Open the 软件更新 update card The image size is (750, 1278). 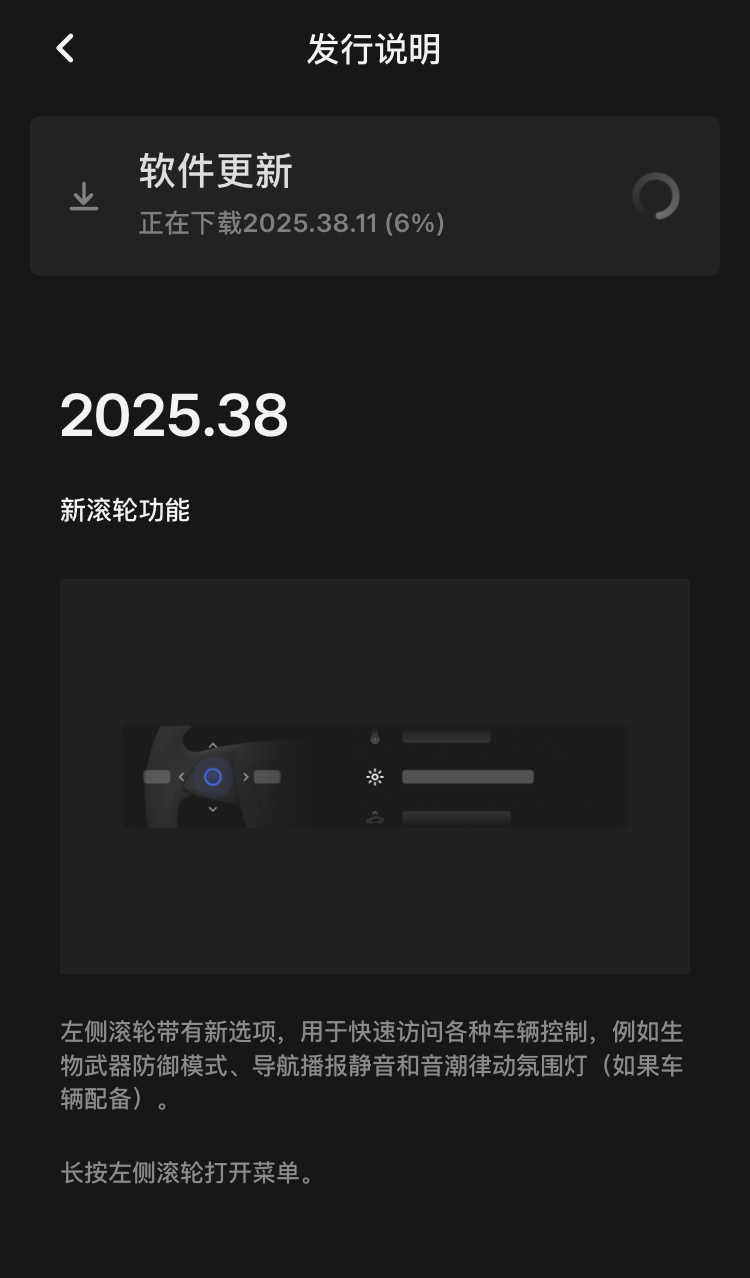tap(375, 196)
